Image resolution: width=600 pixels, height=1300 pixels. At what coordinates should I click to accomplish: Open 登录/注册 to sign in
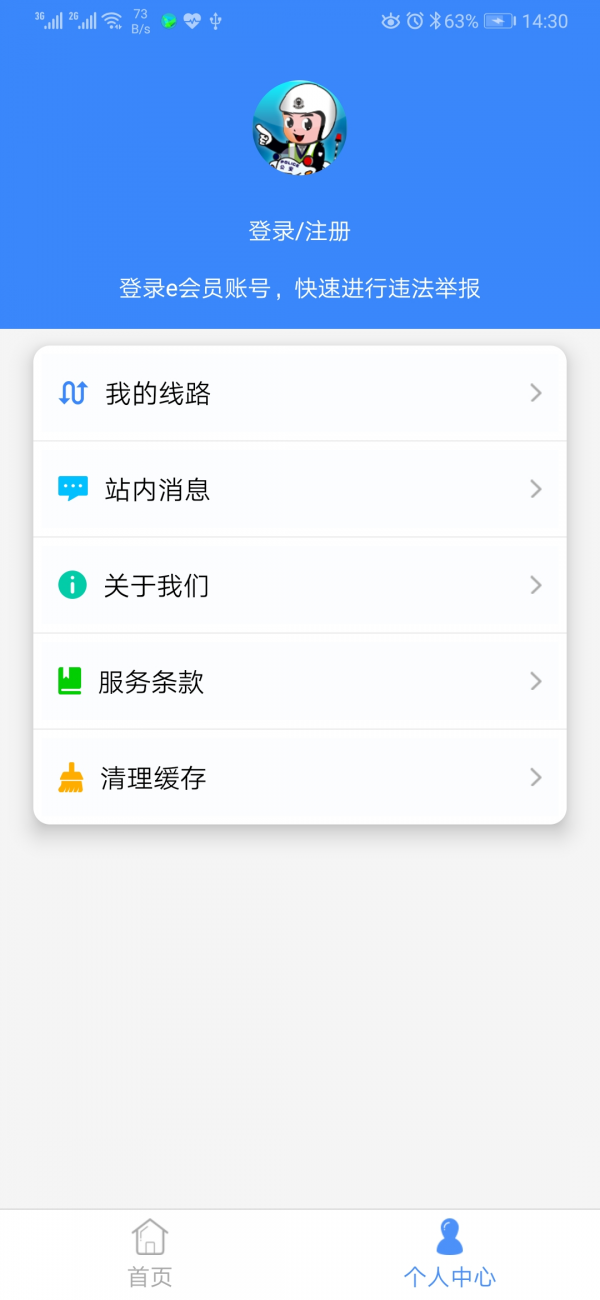pos(299,232)
